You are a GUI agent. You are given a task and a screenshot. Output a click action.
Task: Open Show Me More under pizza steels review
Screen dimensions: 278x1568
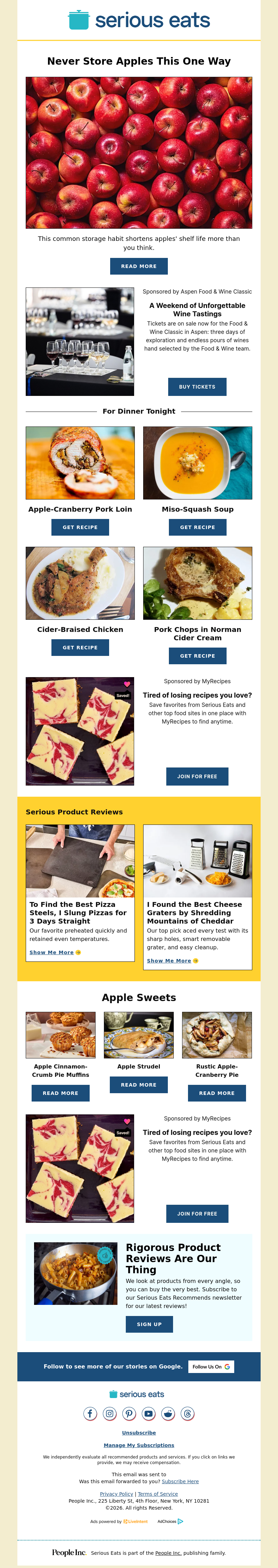[52, 952]
